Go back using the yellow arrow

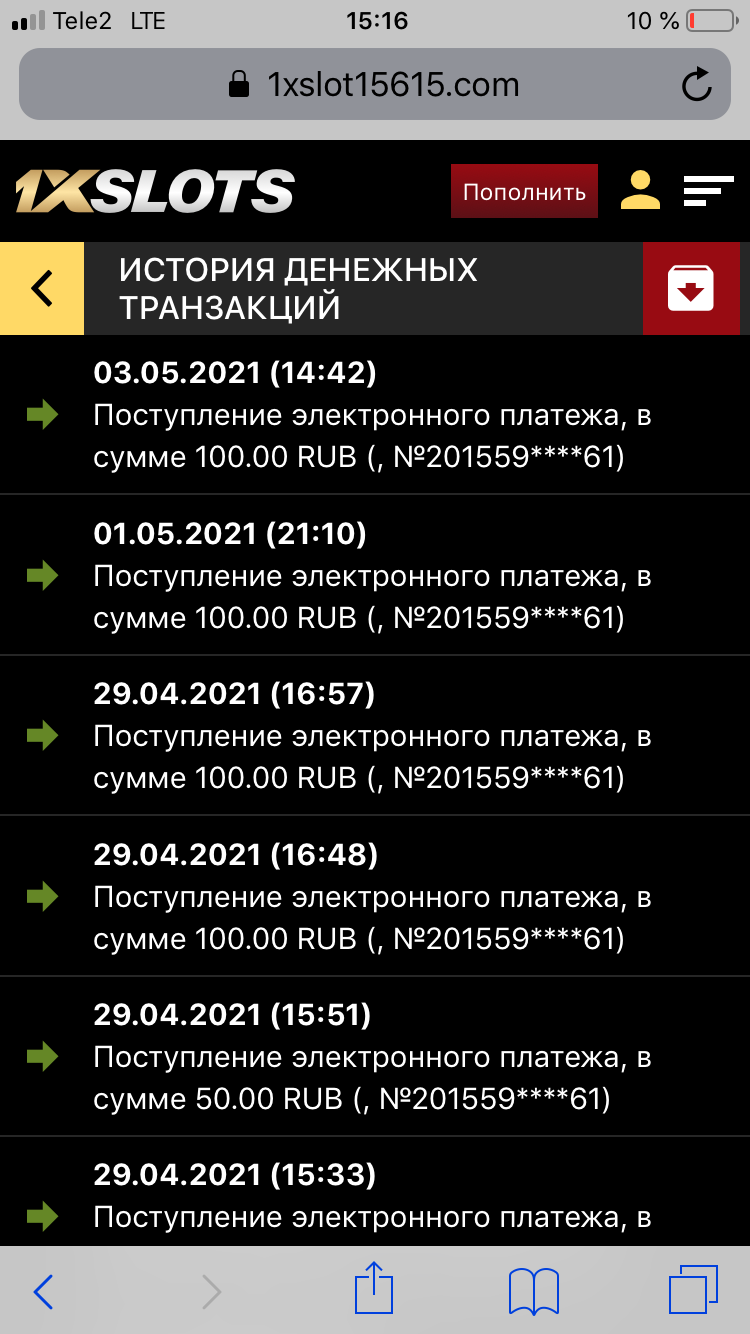coord(42,289)
